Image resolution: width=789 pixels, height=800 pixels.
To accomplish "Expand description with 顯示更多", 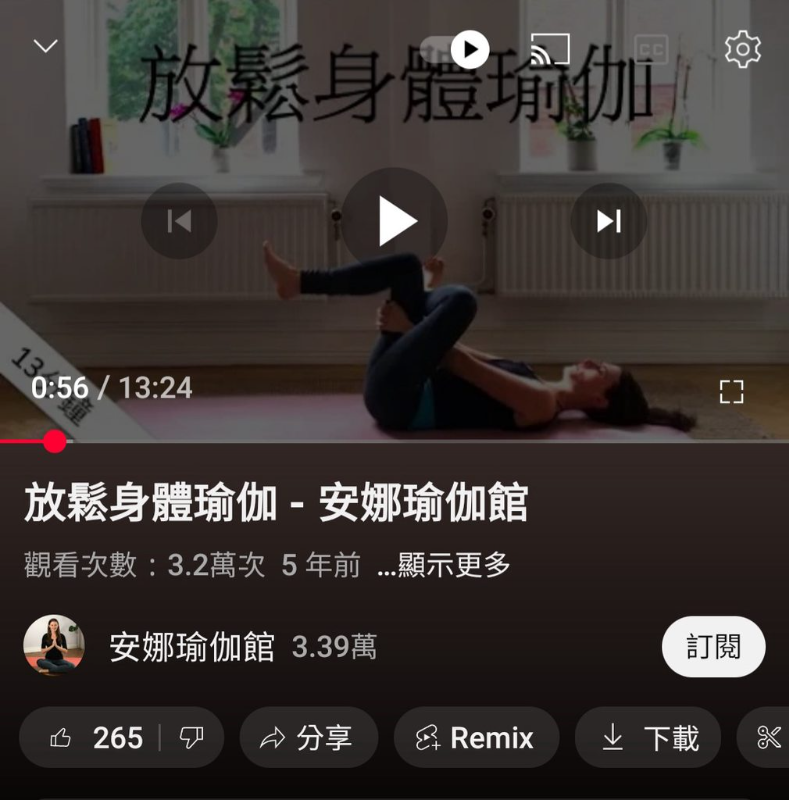I will point(444,566).
